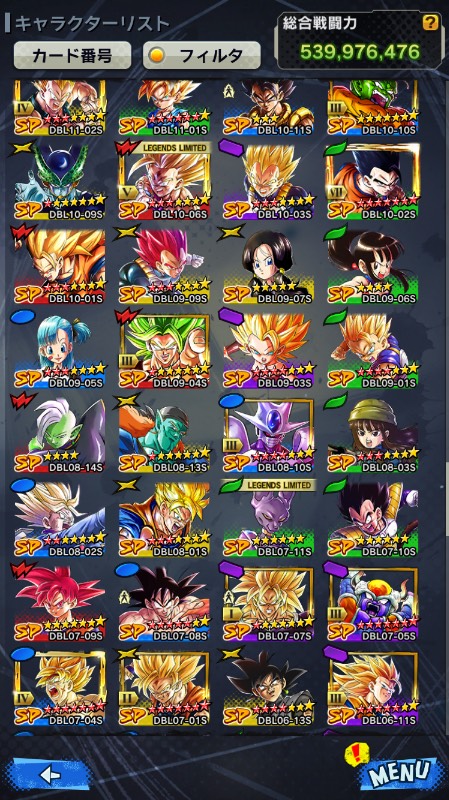Open character card DBL09-07S
The height and width of the screenshot is (800, 449).
[x=268, y=266]
